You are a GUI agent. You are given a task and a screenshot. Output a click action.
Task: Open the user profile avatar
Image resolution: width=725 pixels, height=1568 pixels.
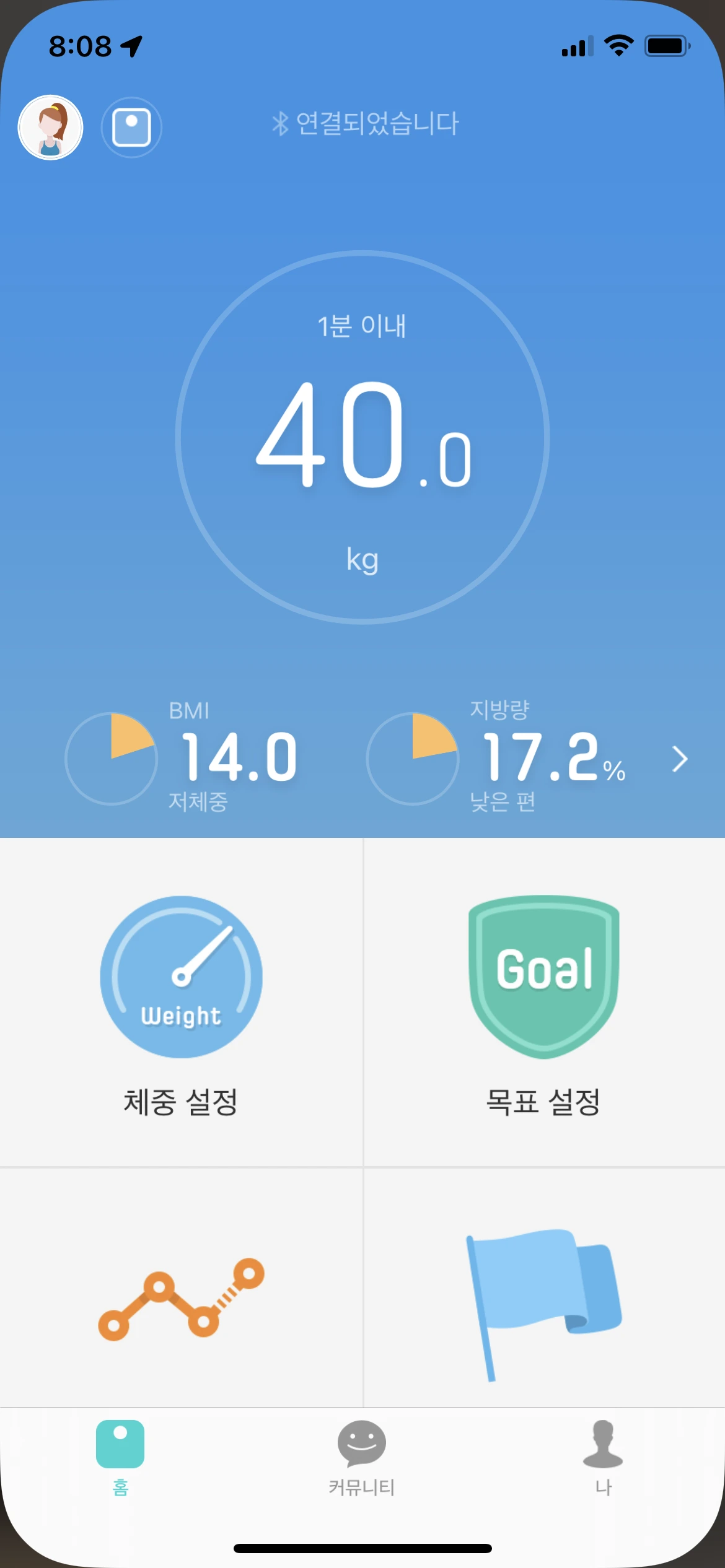51,128
